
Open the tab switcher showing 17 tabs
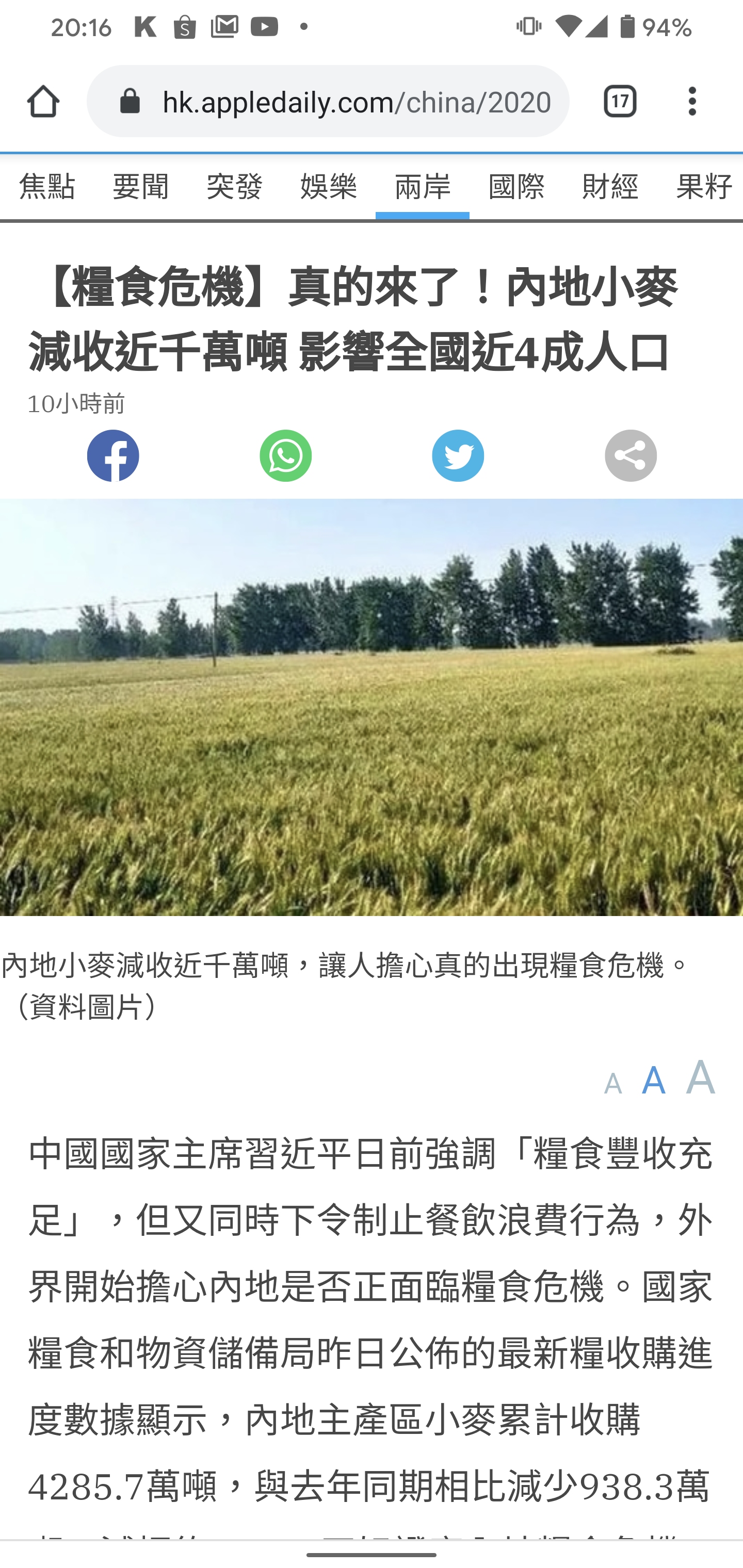[620, 101]
